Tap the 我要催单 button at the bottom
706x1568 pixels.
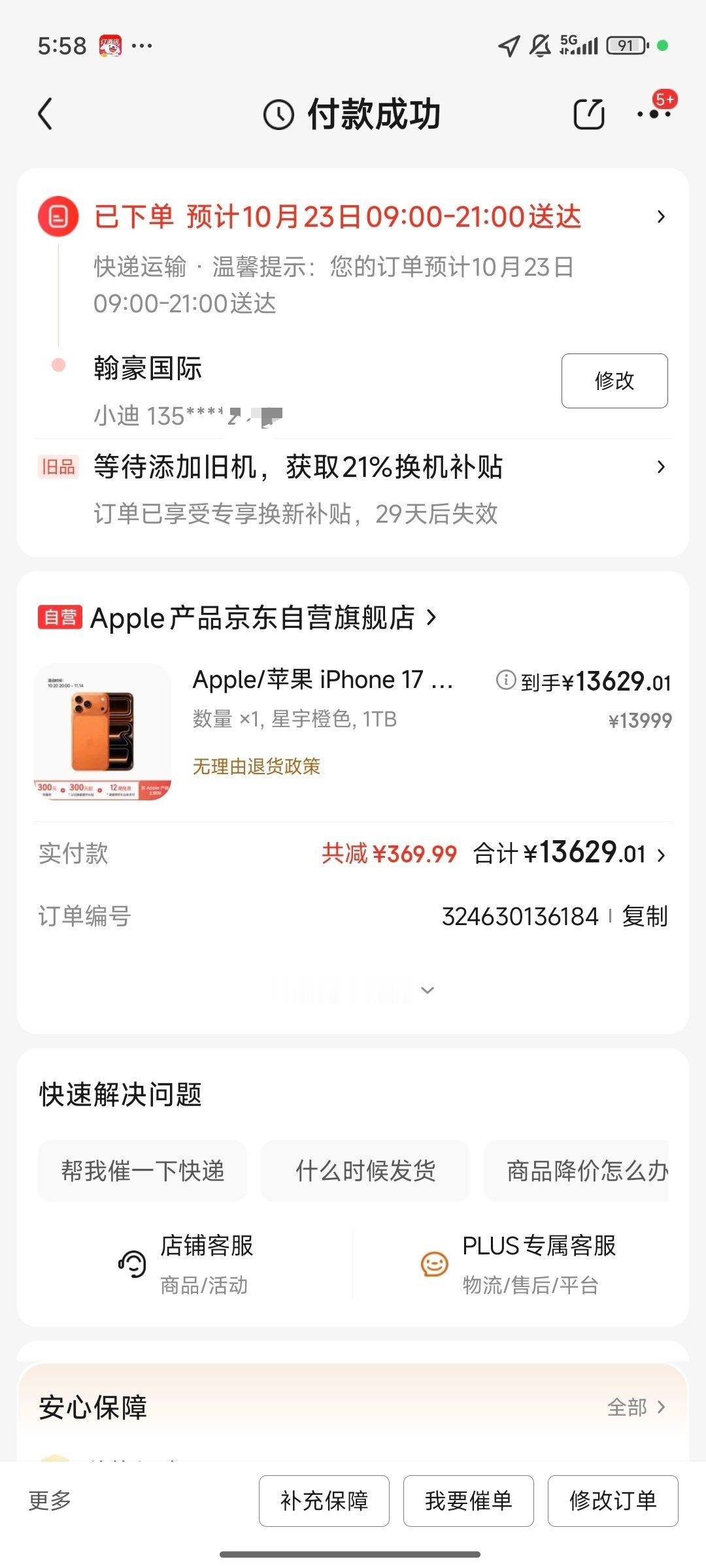[469, 1501]
